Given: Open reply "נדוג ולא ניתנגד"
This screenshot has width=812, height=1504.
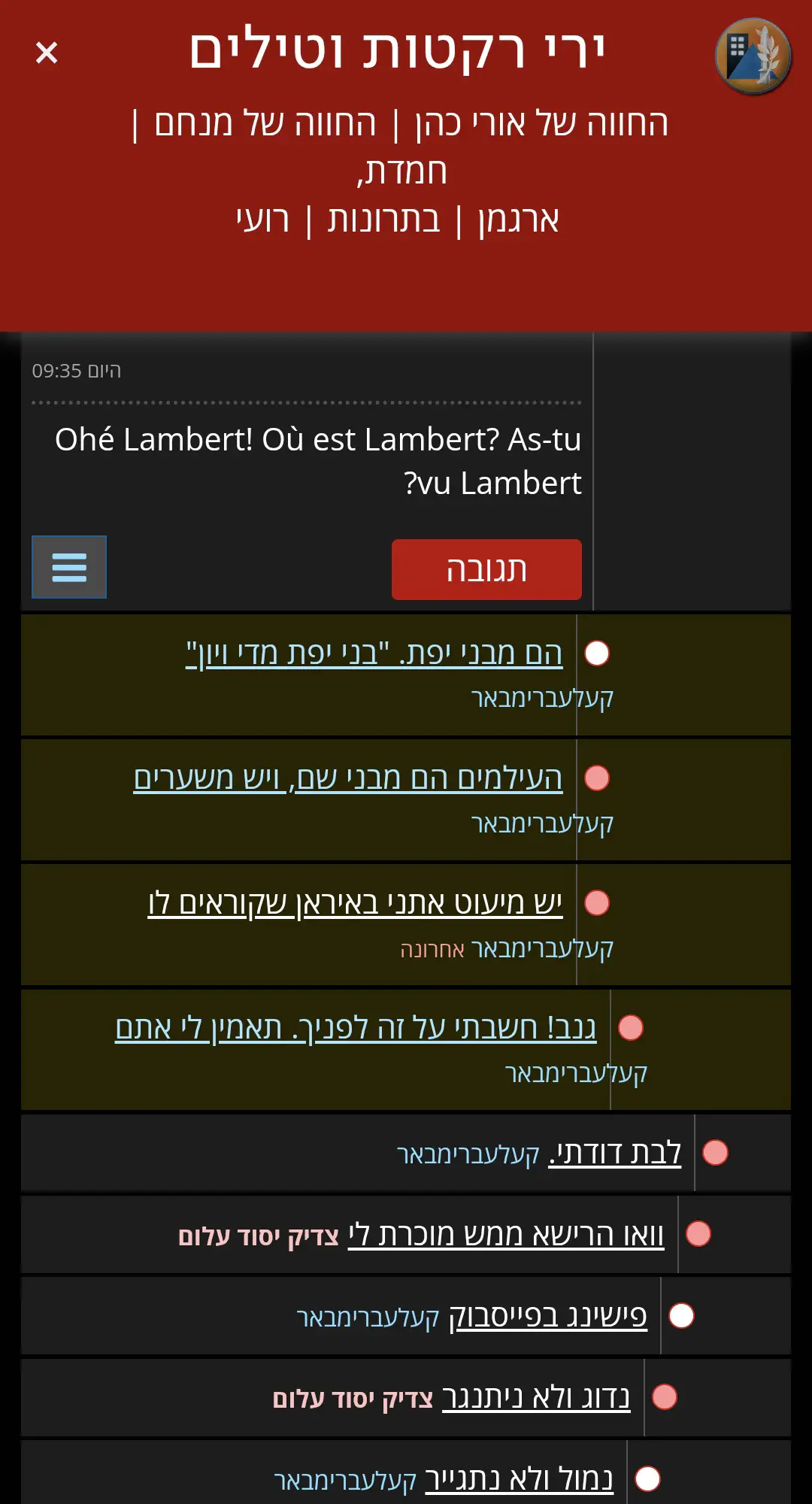Looking at the screenshot, I should (535, 1398).
